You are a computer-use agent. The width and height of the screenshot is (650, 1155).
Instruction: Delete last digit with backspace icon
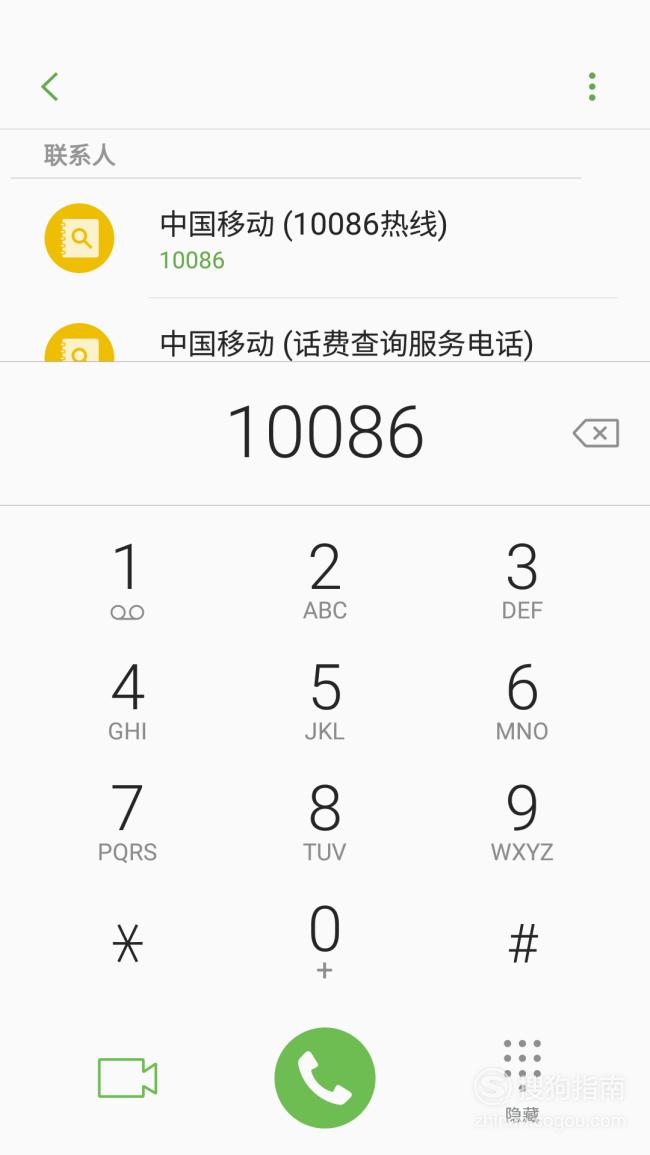coord(596,433)
